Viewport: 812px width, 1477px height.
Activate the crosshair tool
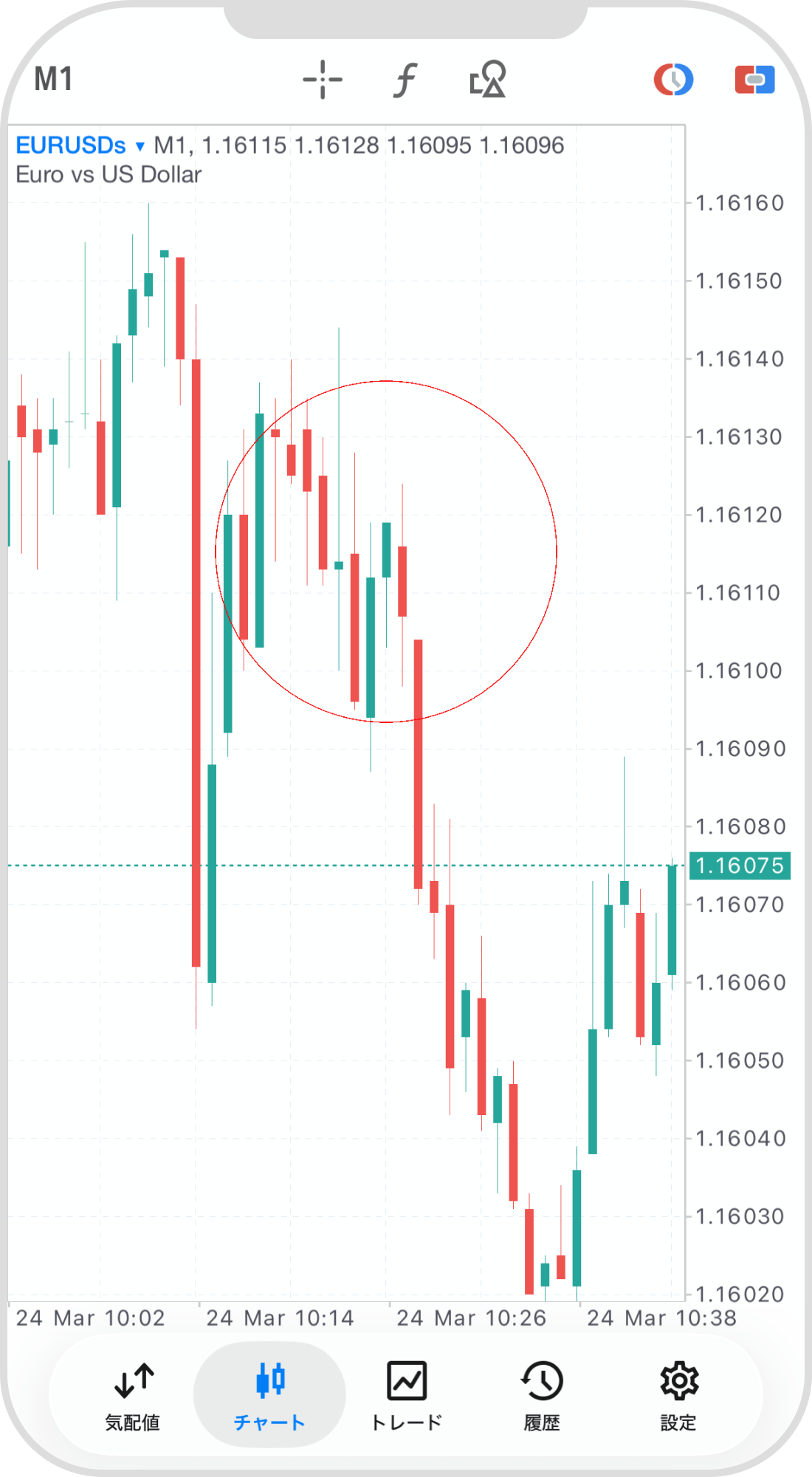[x=323, y=80]
